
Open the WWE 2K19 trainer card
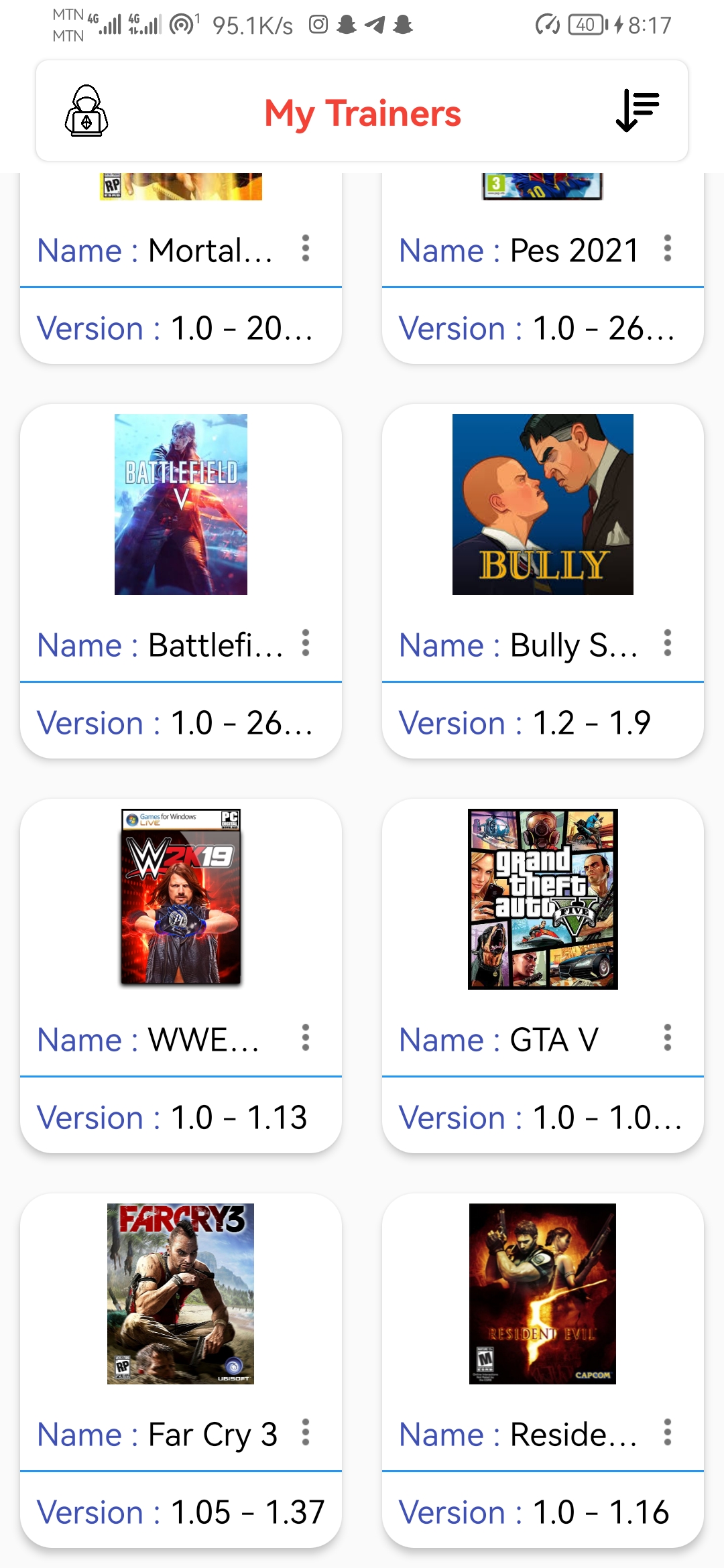[181, 898]
